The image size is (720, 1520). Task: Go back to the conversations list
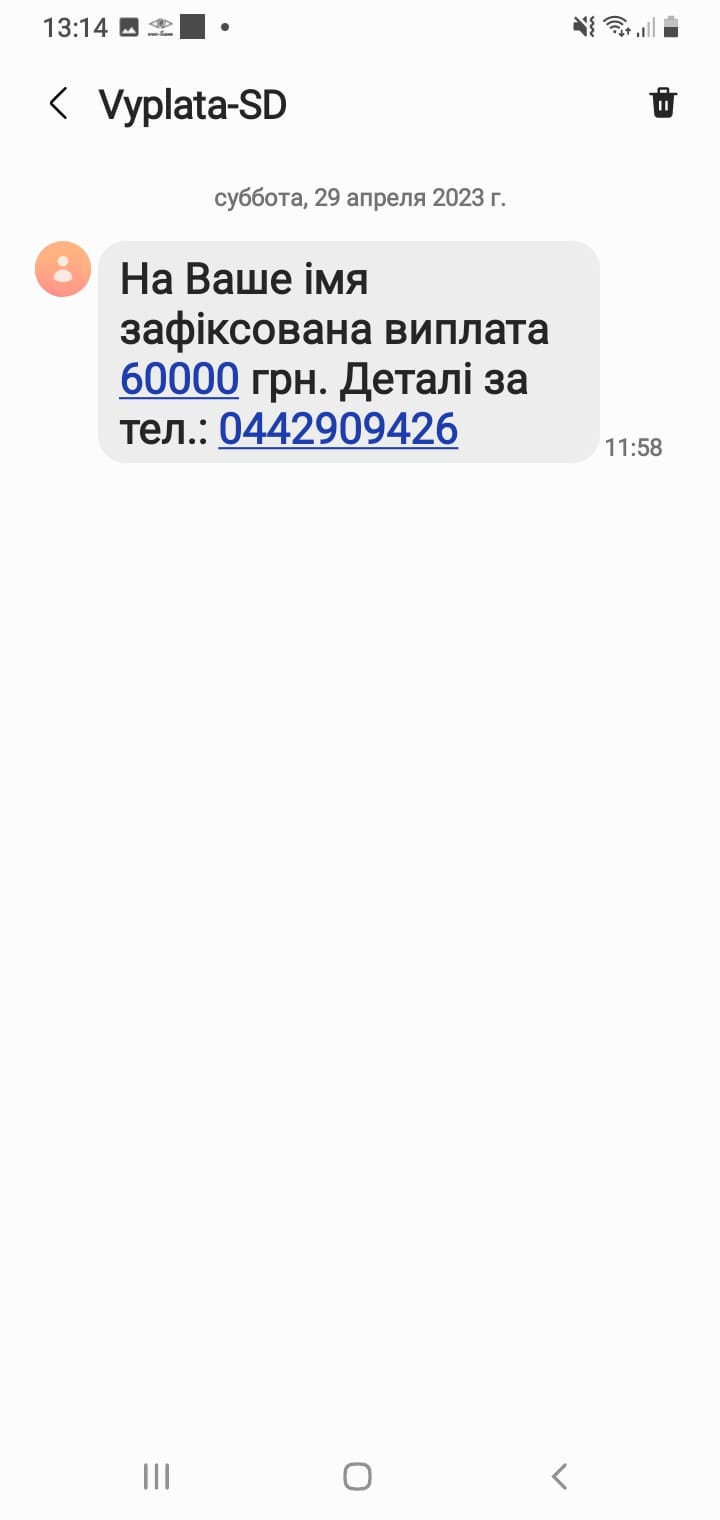pyautogui.click(x=59, y=104)
